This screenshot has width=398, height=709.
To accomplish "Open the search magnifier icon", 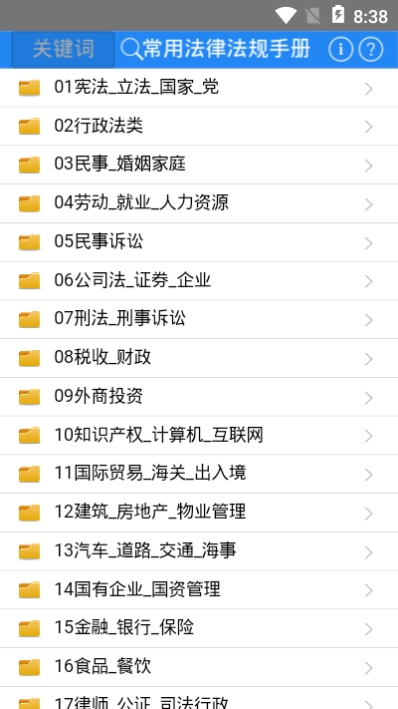I will click(132, 49).
